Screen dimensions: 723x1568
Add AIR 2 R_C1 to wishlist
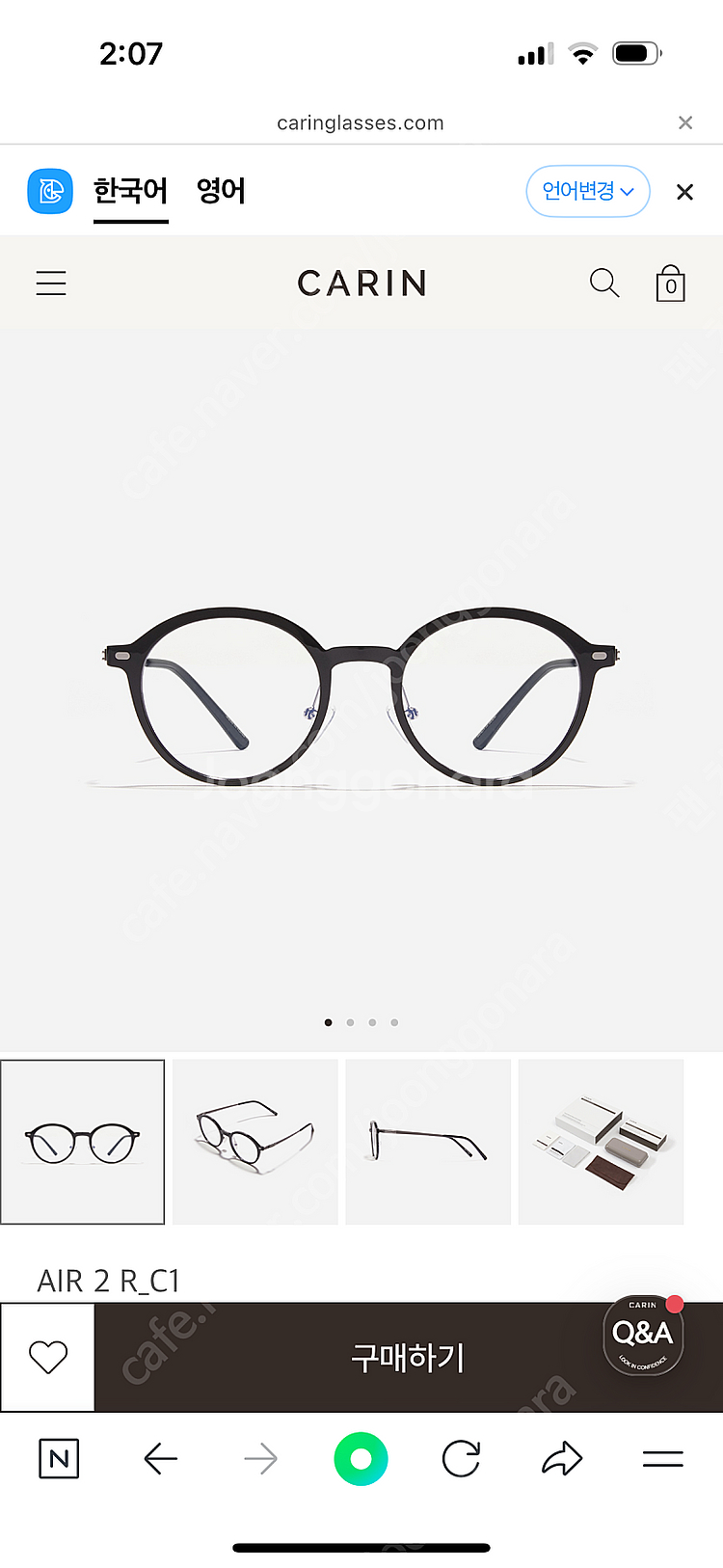pyautogui.click(x=48, y=1357)
